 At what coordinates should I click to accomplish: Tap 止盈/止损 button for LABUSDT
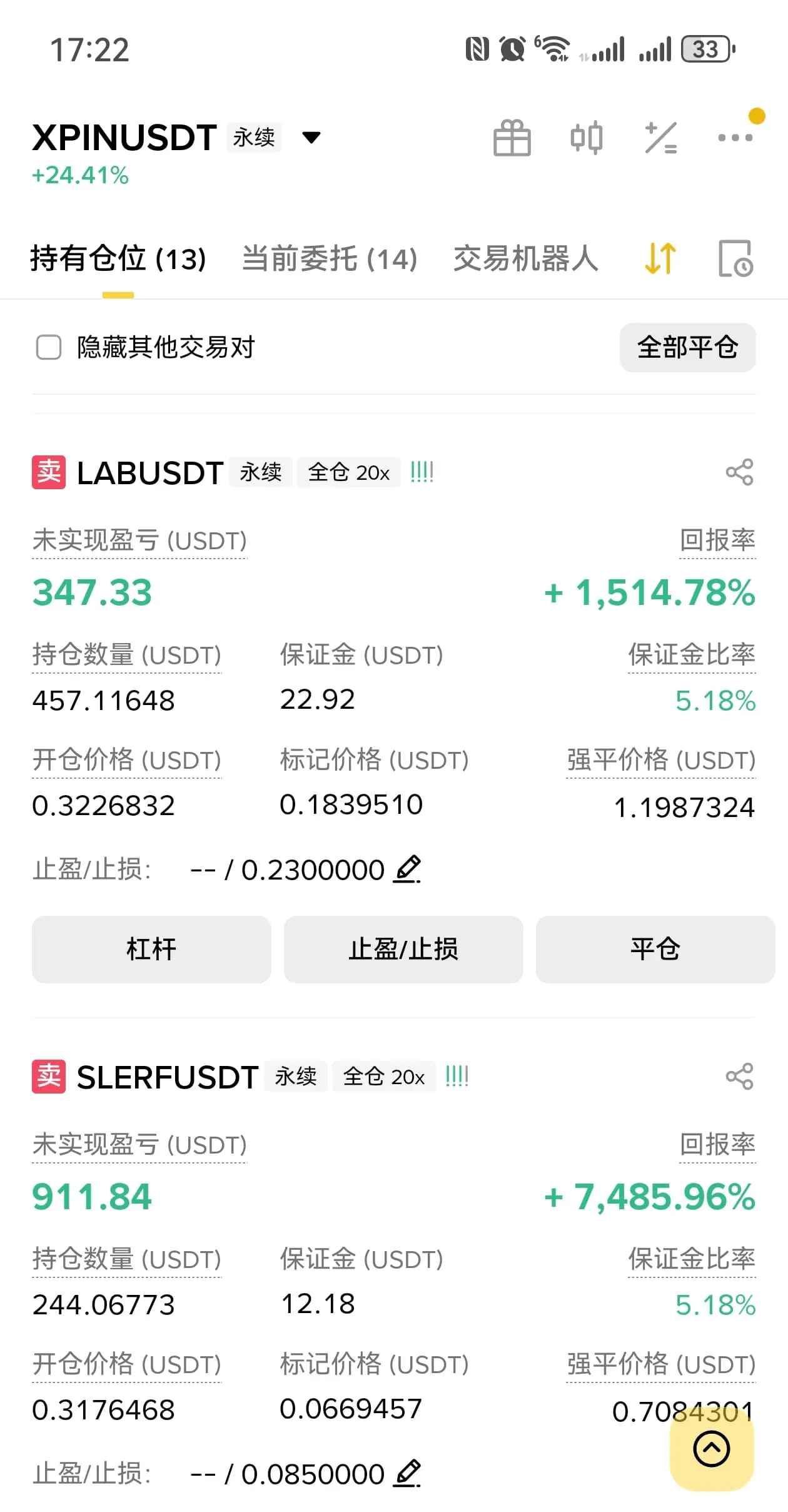click(403, 949)
